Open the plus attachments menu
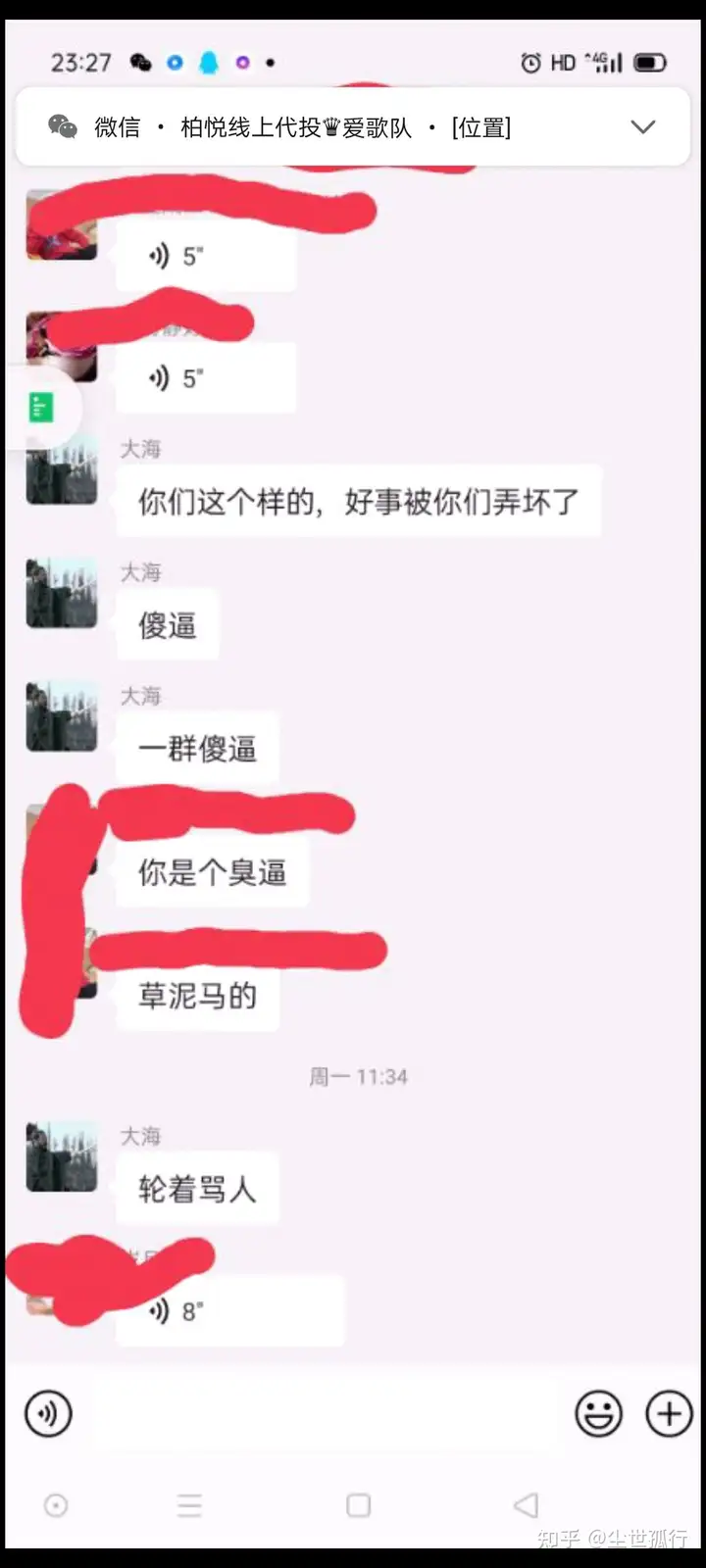This screenshot has width=706, height=1568. point(669,1414)
